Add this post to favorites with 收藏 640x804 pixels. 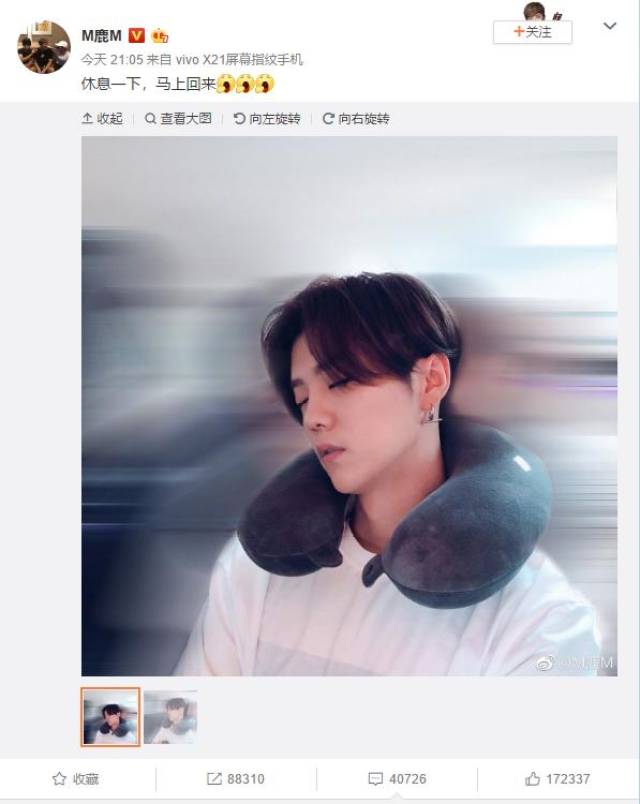click(x=75, y=778)
